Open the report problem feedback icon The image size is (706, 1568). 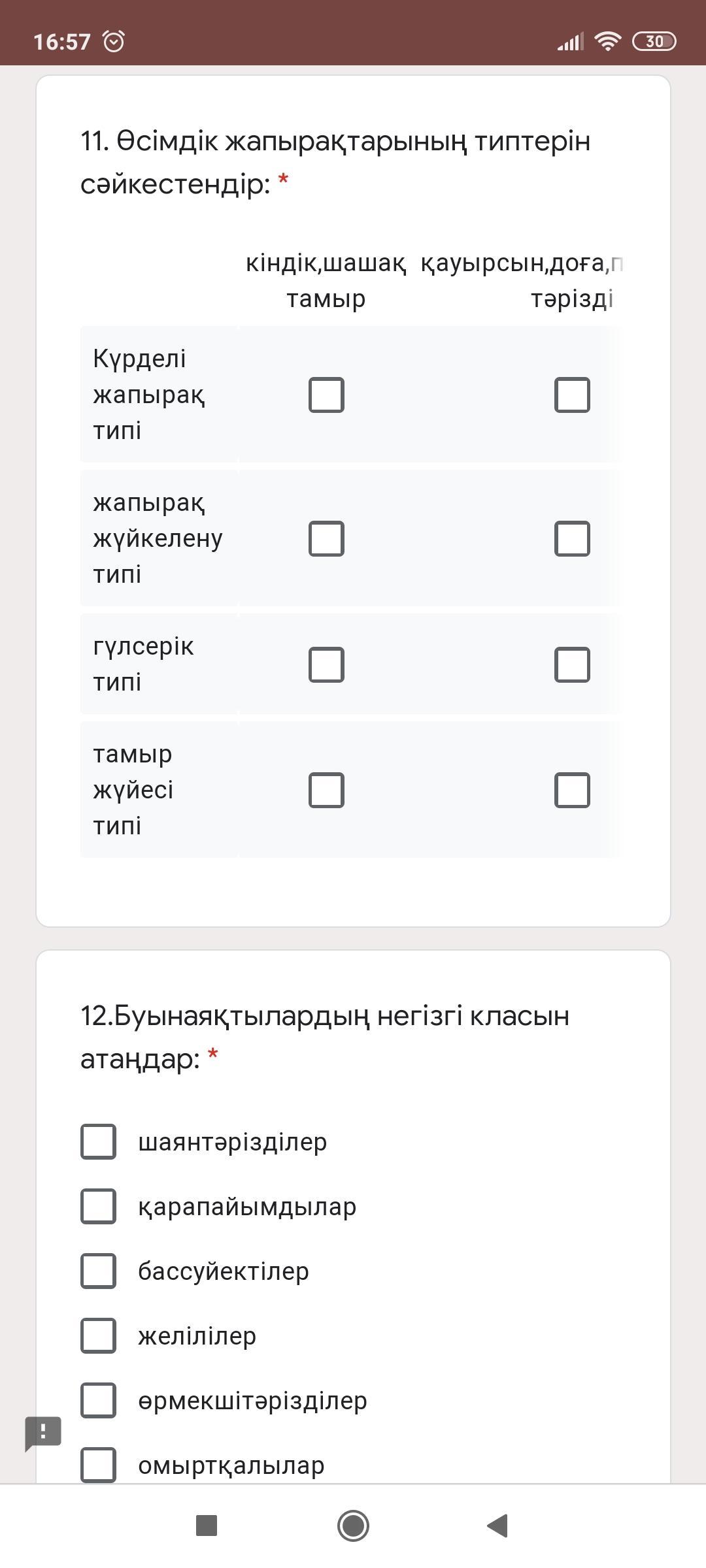coord(43,1433)
